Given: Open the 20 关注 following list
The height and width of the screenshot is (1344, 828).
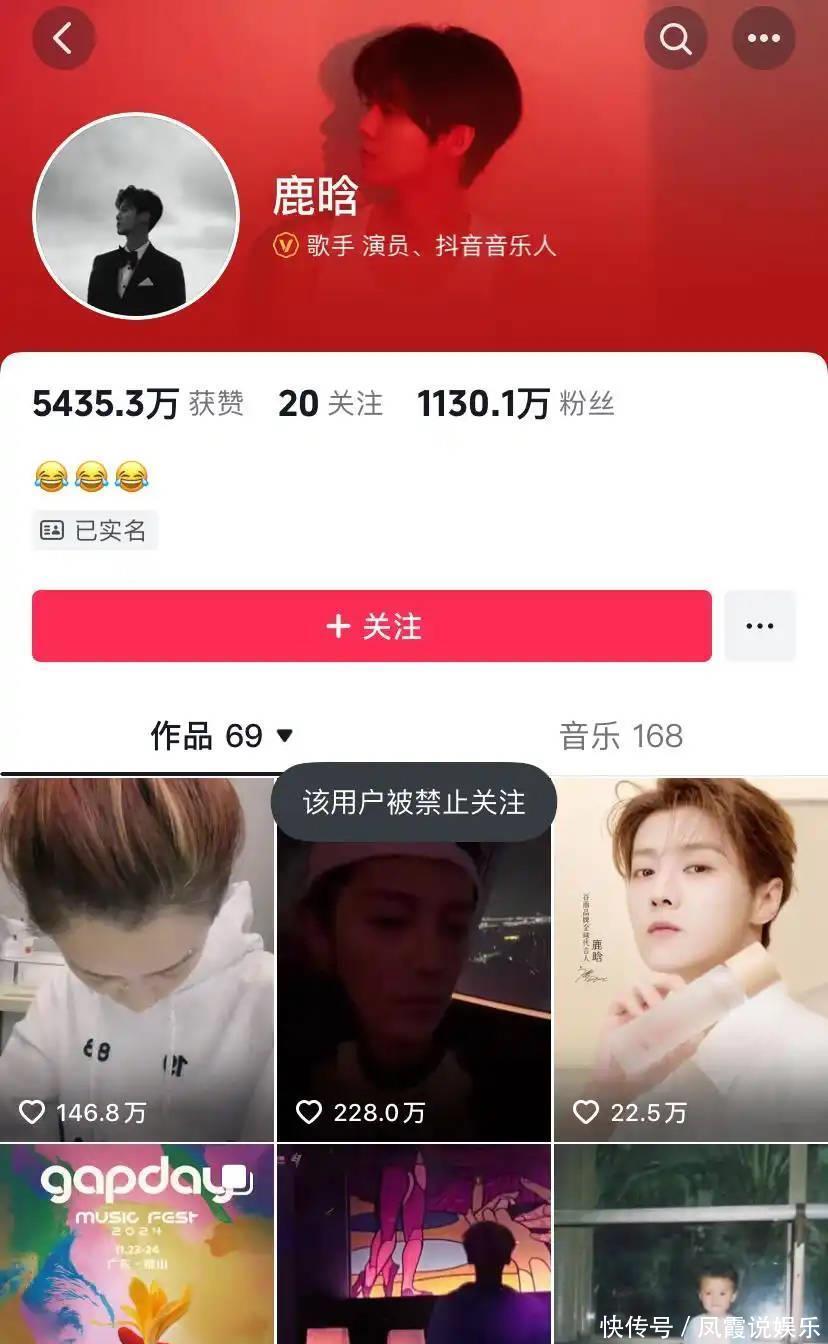Looking at the screenshot, I should coord(329,404).
